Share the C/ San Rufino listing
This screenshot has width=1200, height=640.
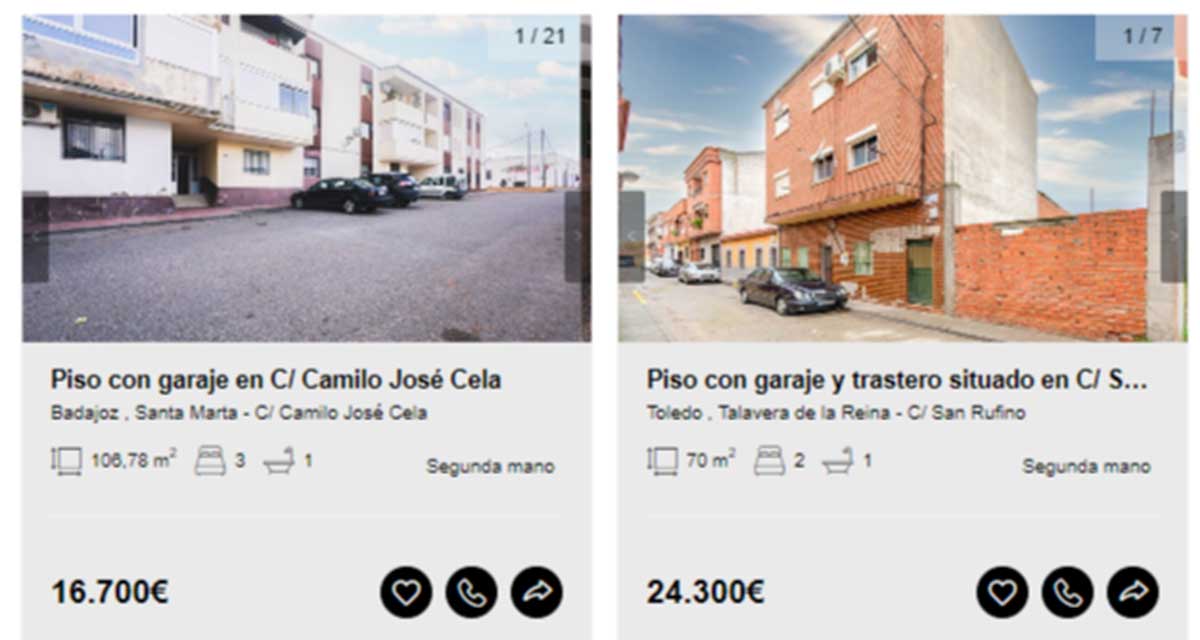[x=1133, y=592]
